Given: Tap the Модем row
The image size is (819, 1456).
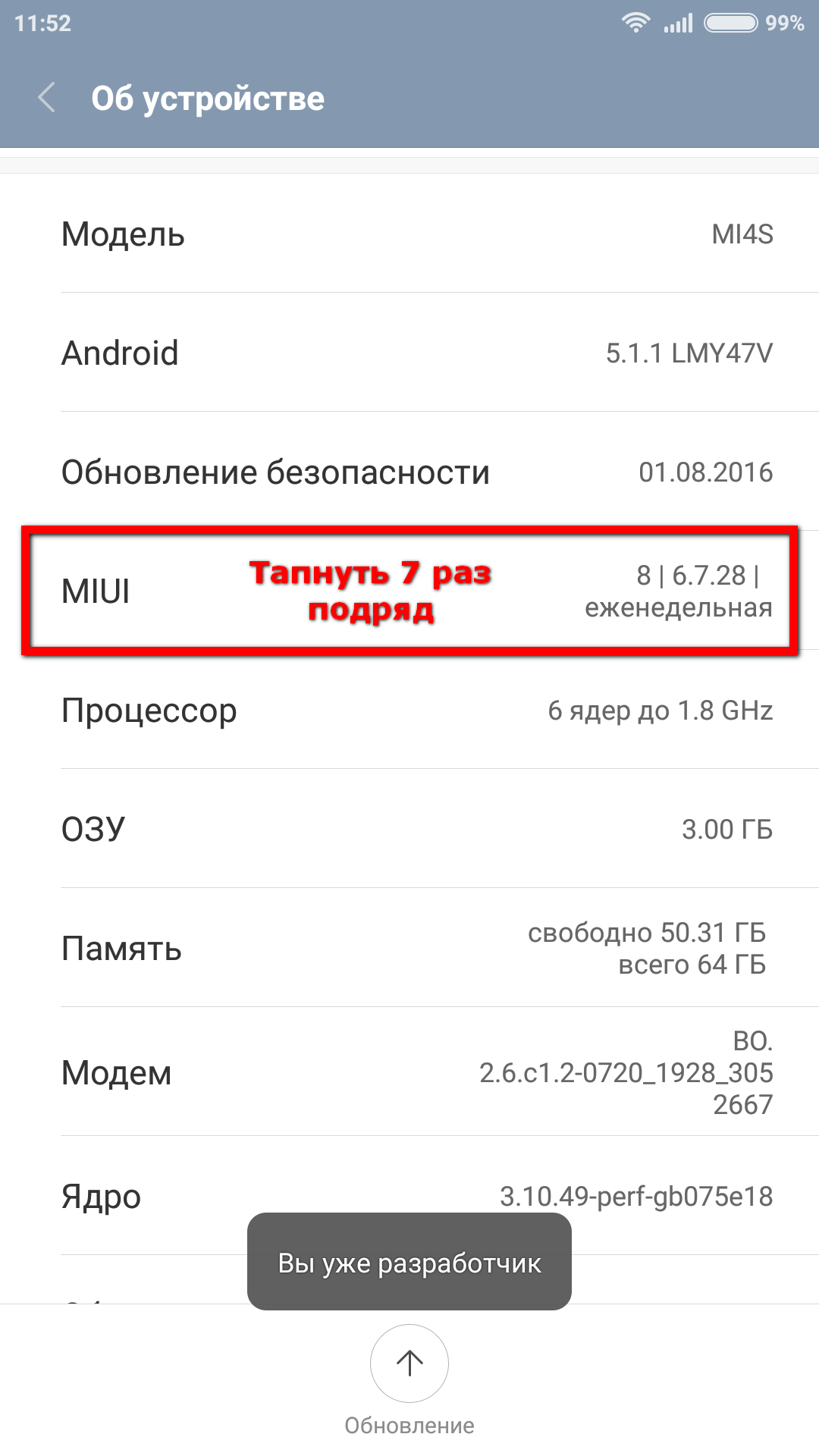Looking at the screenshot, I should 409,1072.
